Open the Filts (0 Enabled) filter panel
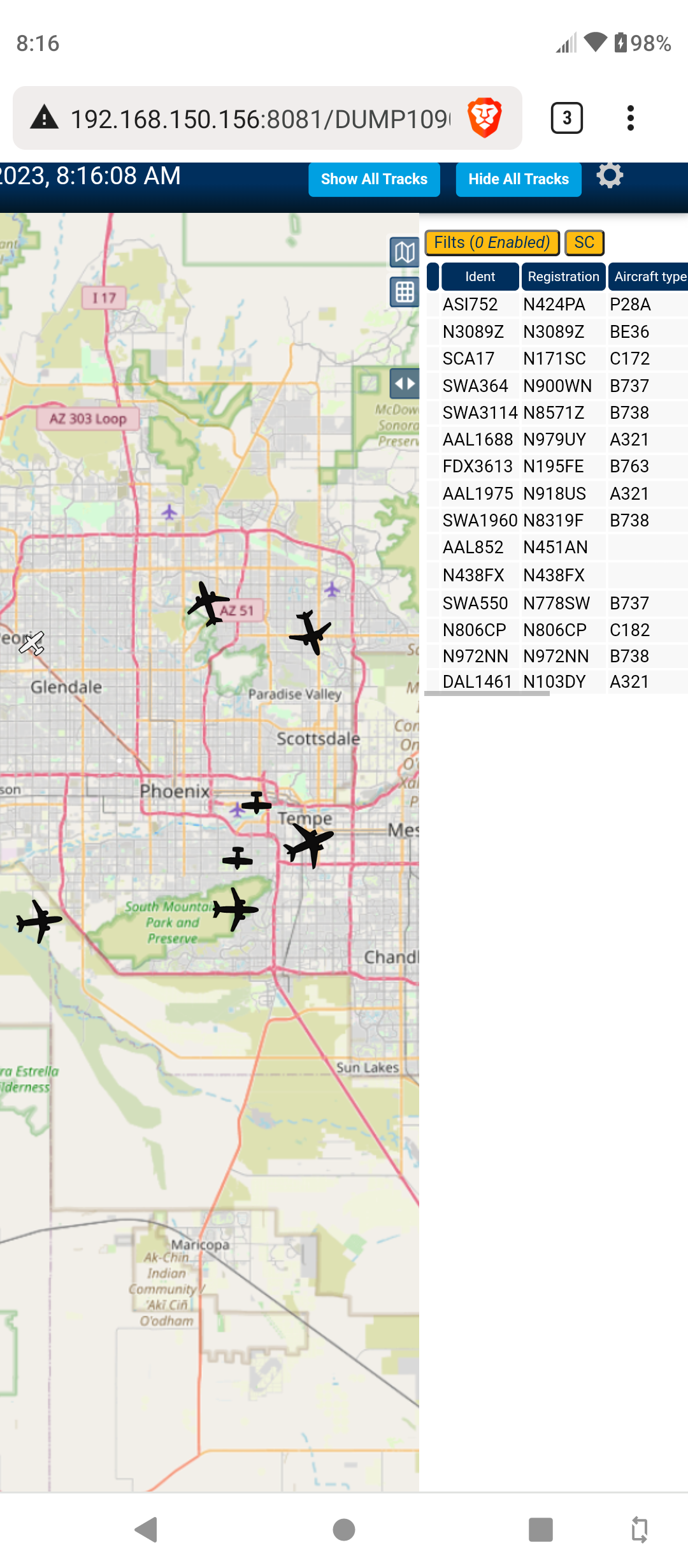 (492, 242)
